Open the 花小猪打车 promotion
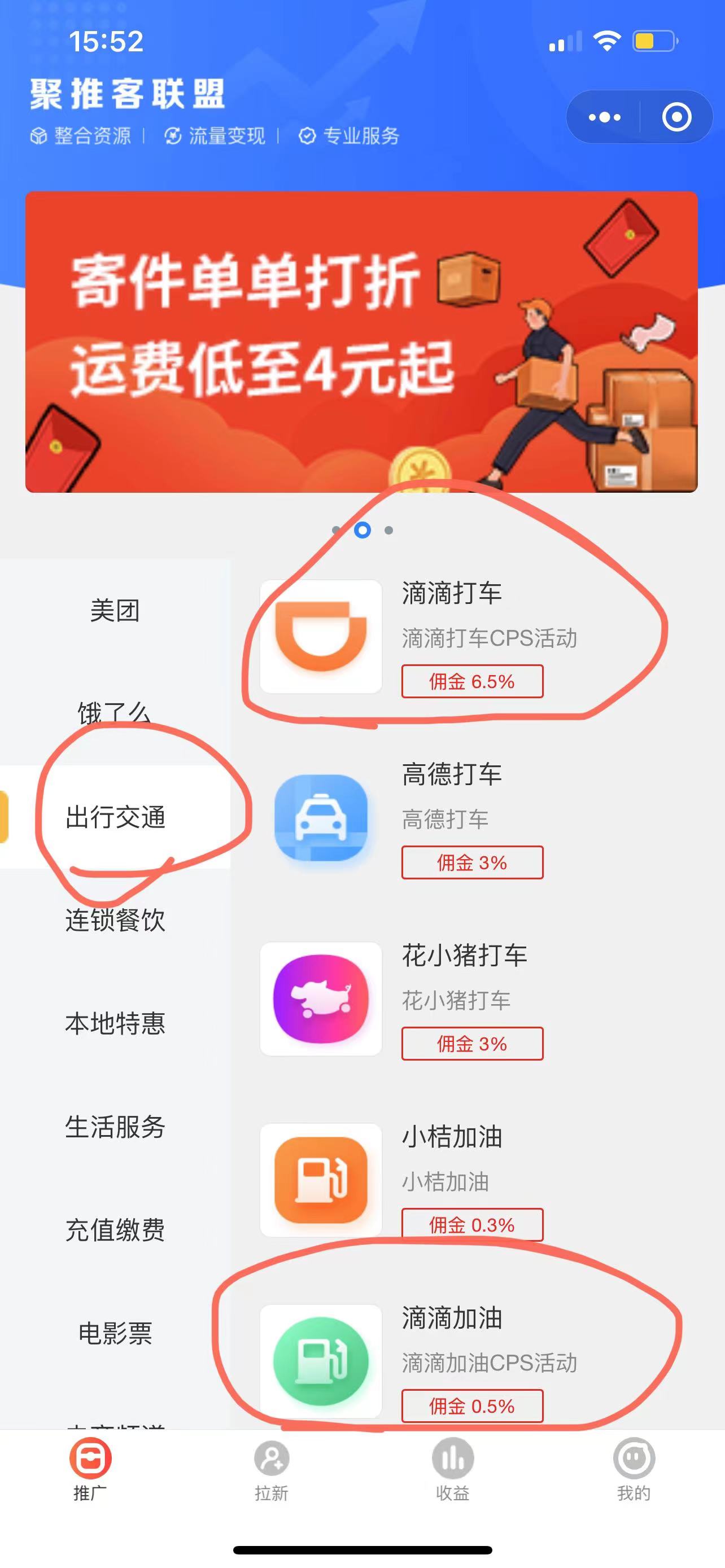The image size is (725, 1568). pyautogui.click(x=462, y=999)
